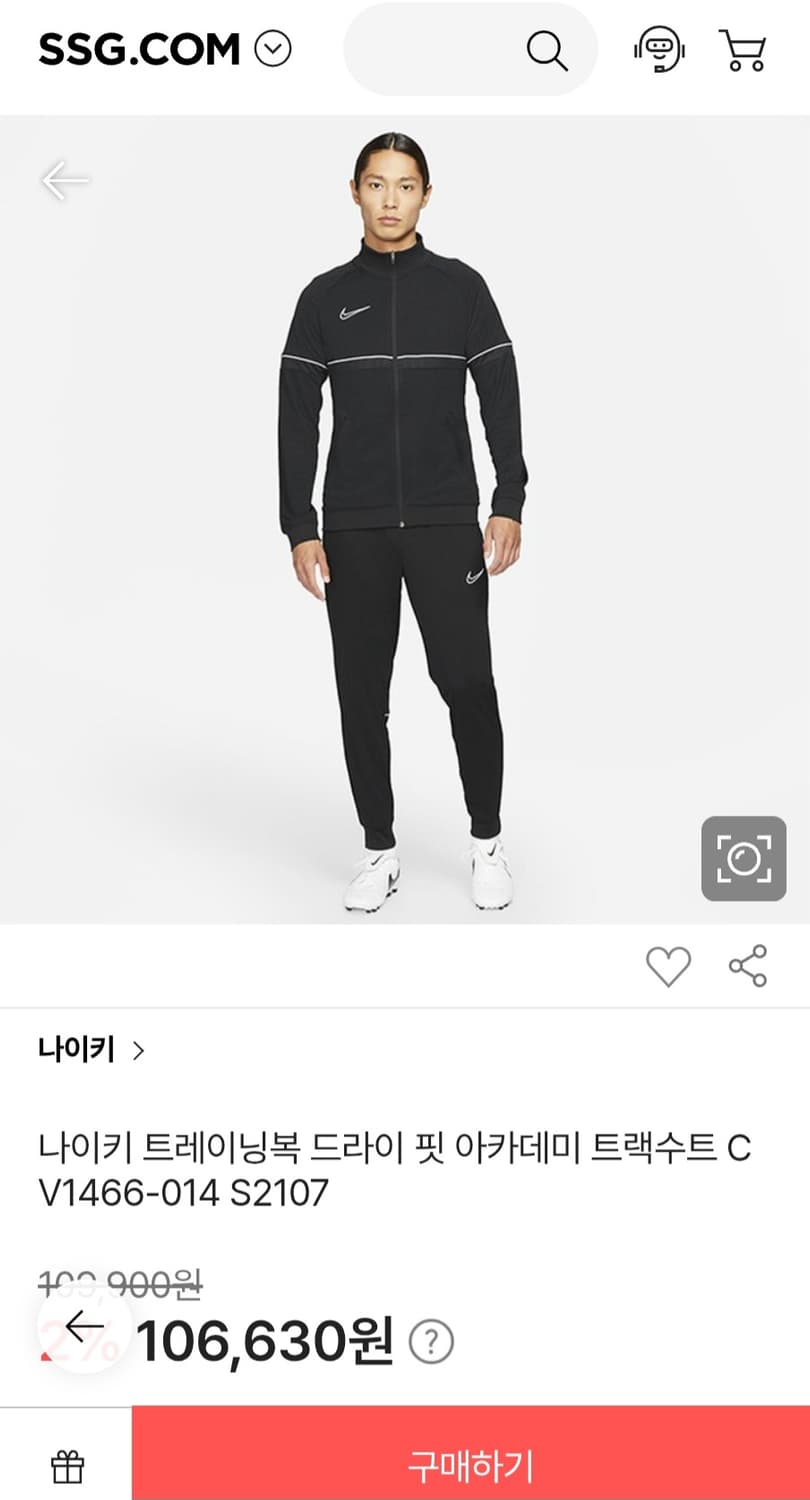Screen dimensions: 810x1500
Task: Click the share icon below the product photo
Action: pos(746,965)
